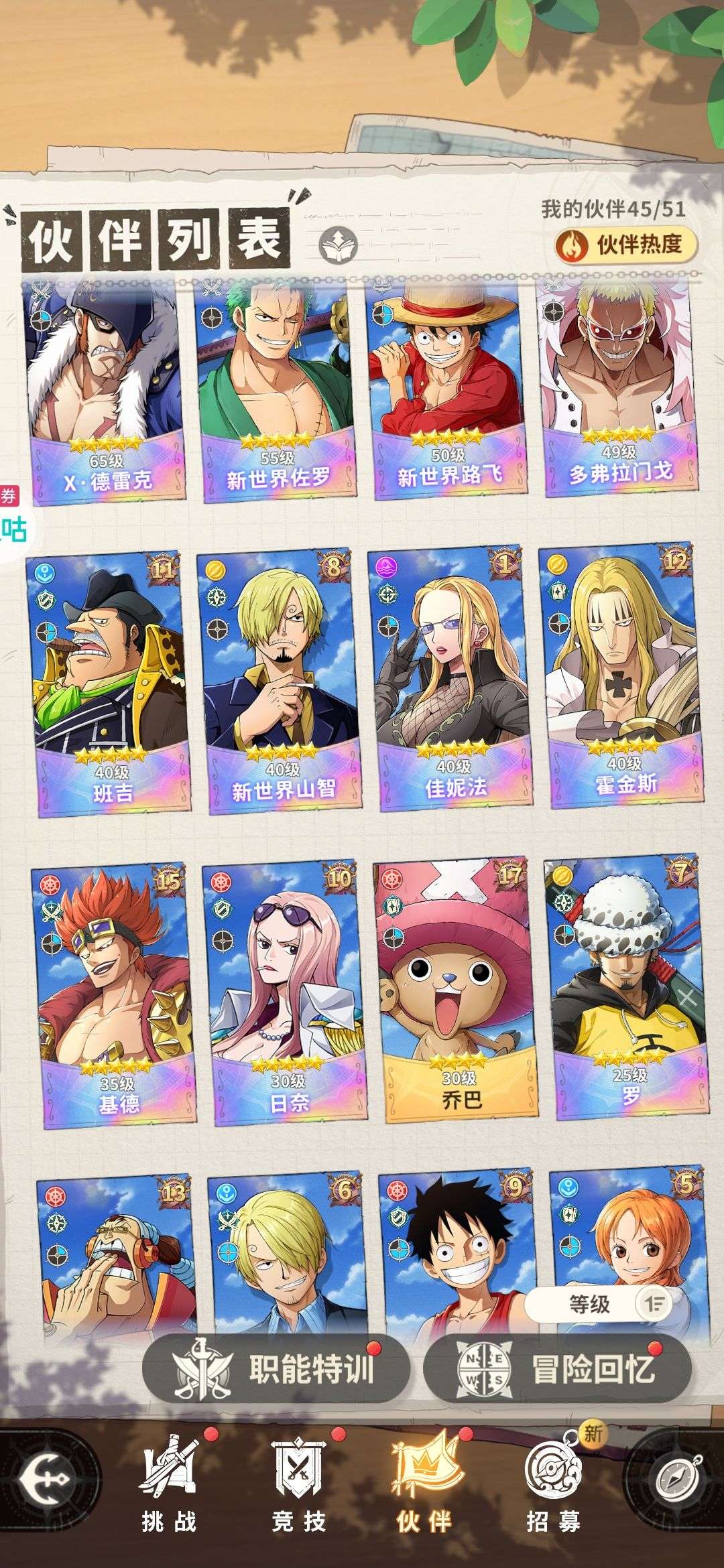Viewport: 724px width, 1568px height.
Task: View the 罗 partner card
Action: click(627, 989)
